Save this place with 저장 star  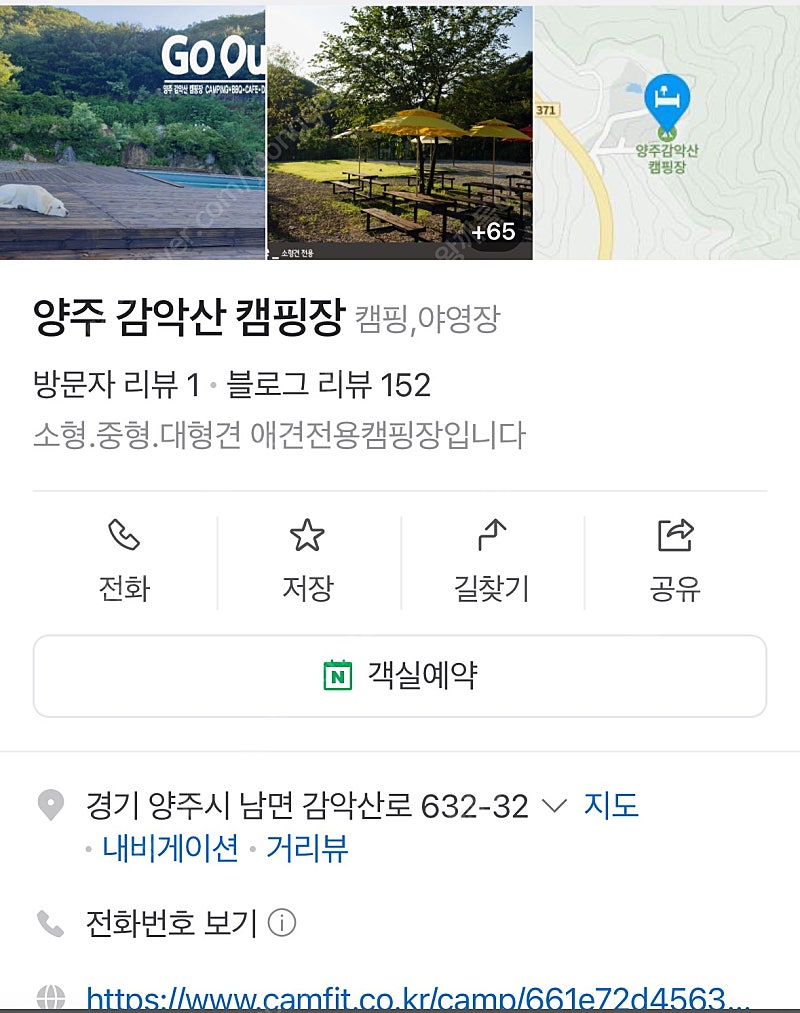307,562
